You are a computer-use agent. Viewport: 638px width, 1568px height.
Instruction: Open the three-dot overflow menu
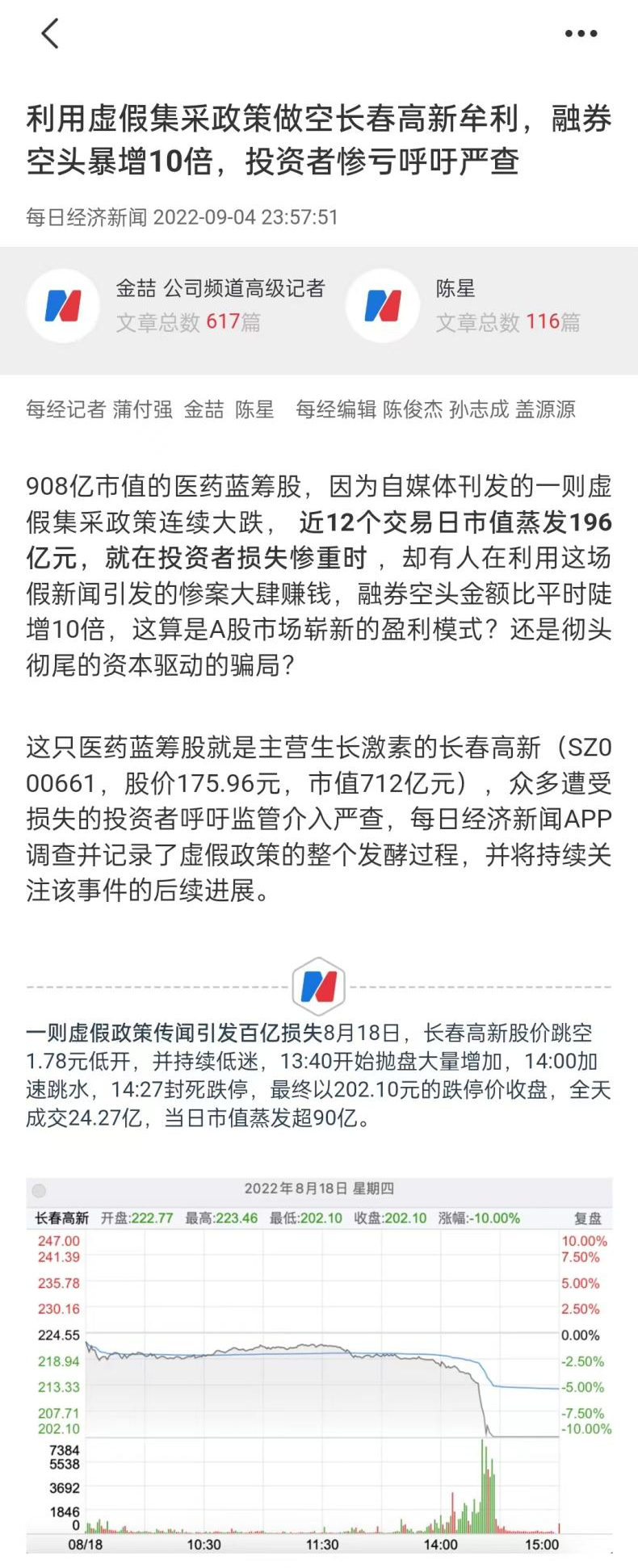[581, 34]
